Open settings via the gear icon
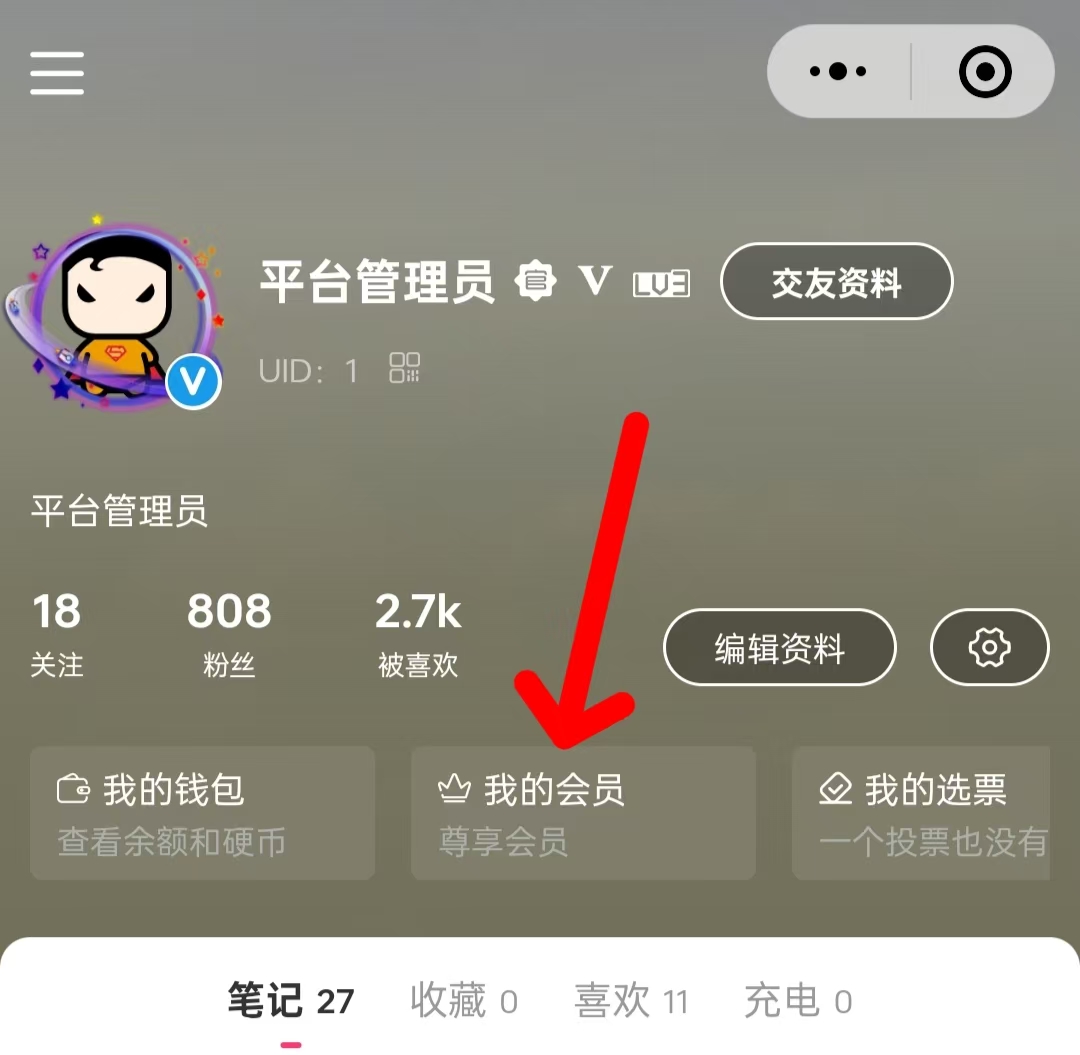Viewport: 1080px width, 1055px height. [989, 648]
